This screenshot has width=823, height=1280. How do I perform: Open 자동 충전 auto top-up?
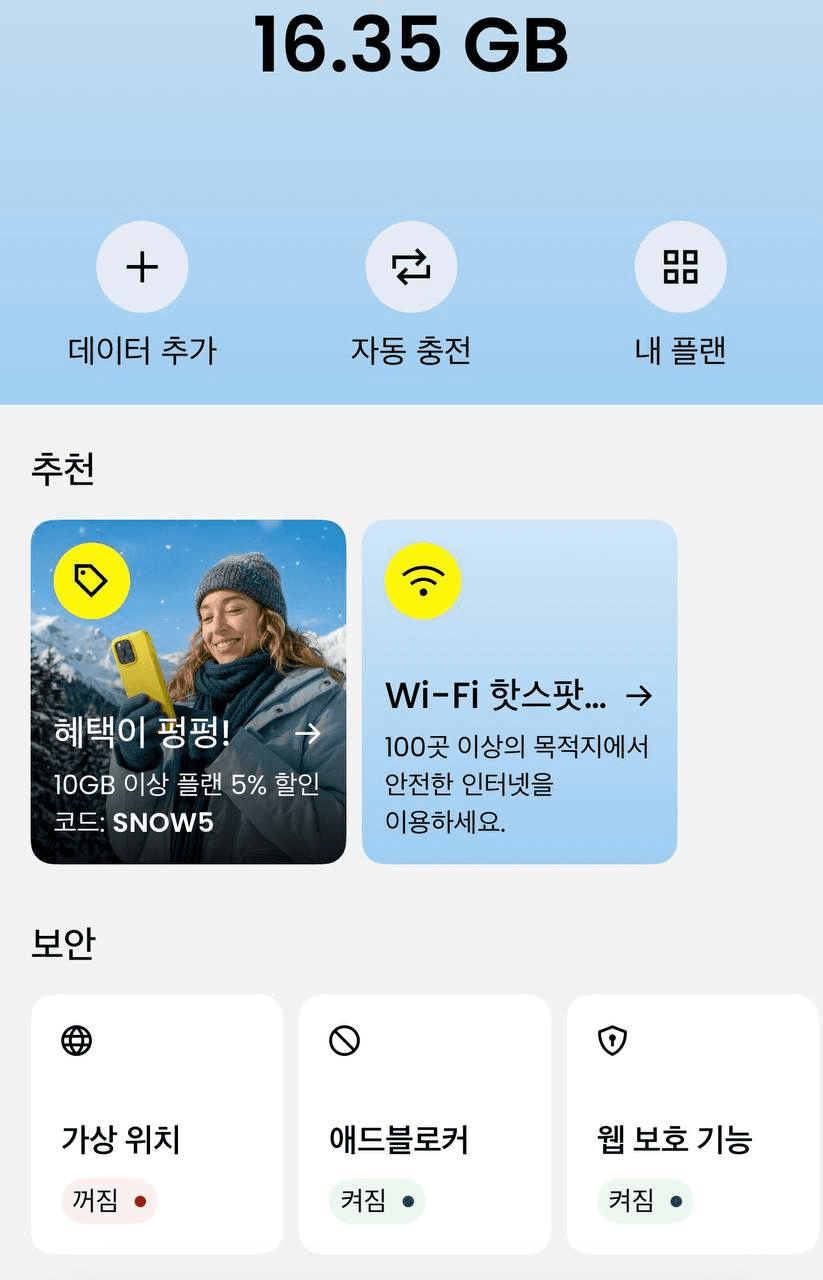[x=411, y=267]
